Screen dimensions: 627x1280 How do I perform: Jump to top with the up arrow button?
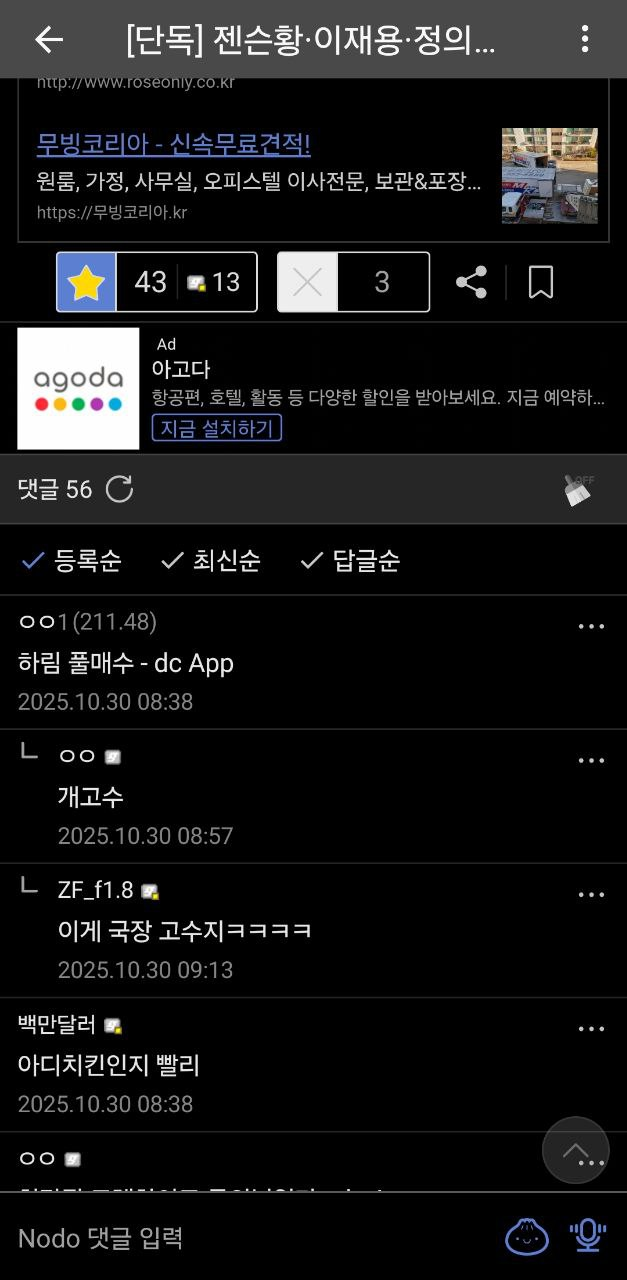pos(575,1150)
